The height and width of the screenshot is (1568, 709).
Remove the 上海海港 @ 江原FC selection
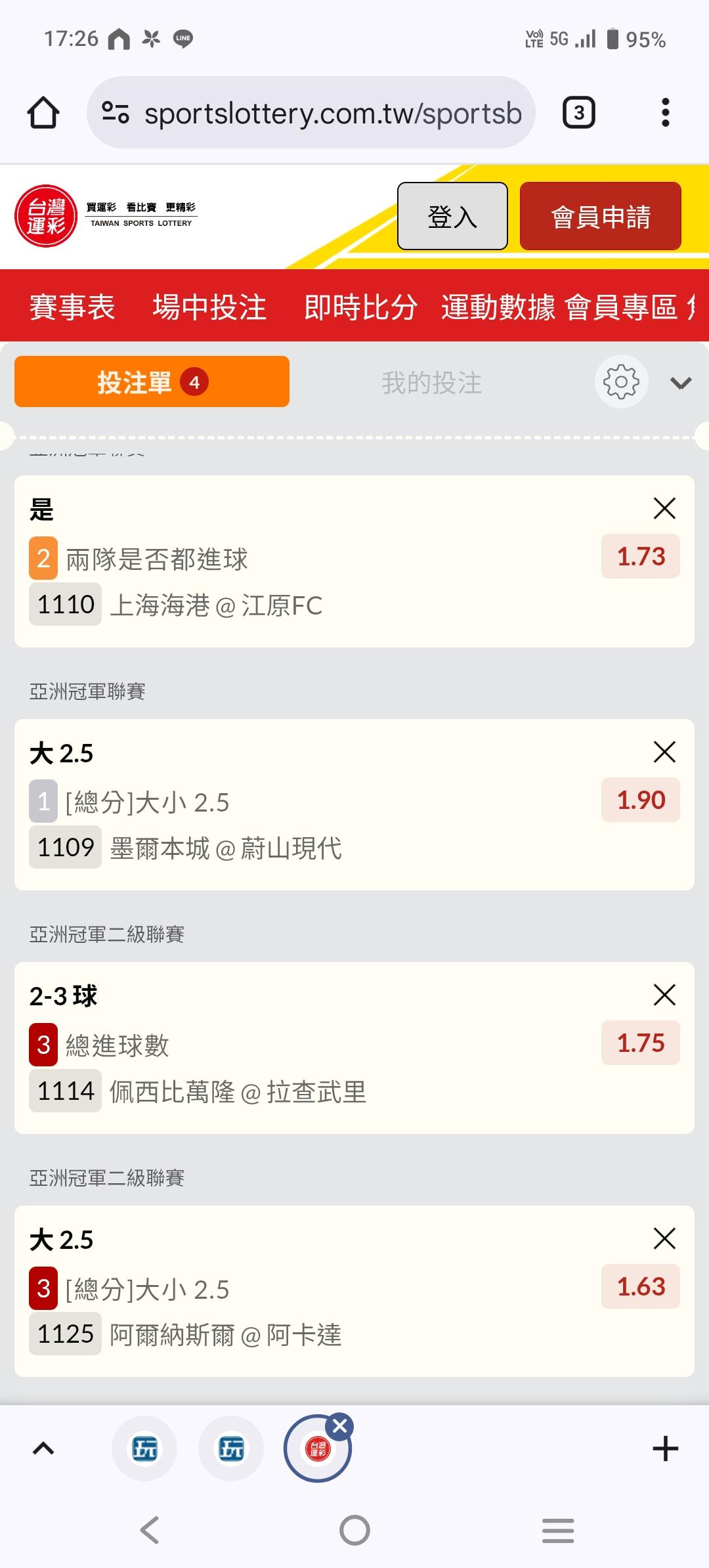tap(664, 508)
